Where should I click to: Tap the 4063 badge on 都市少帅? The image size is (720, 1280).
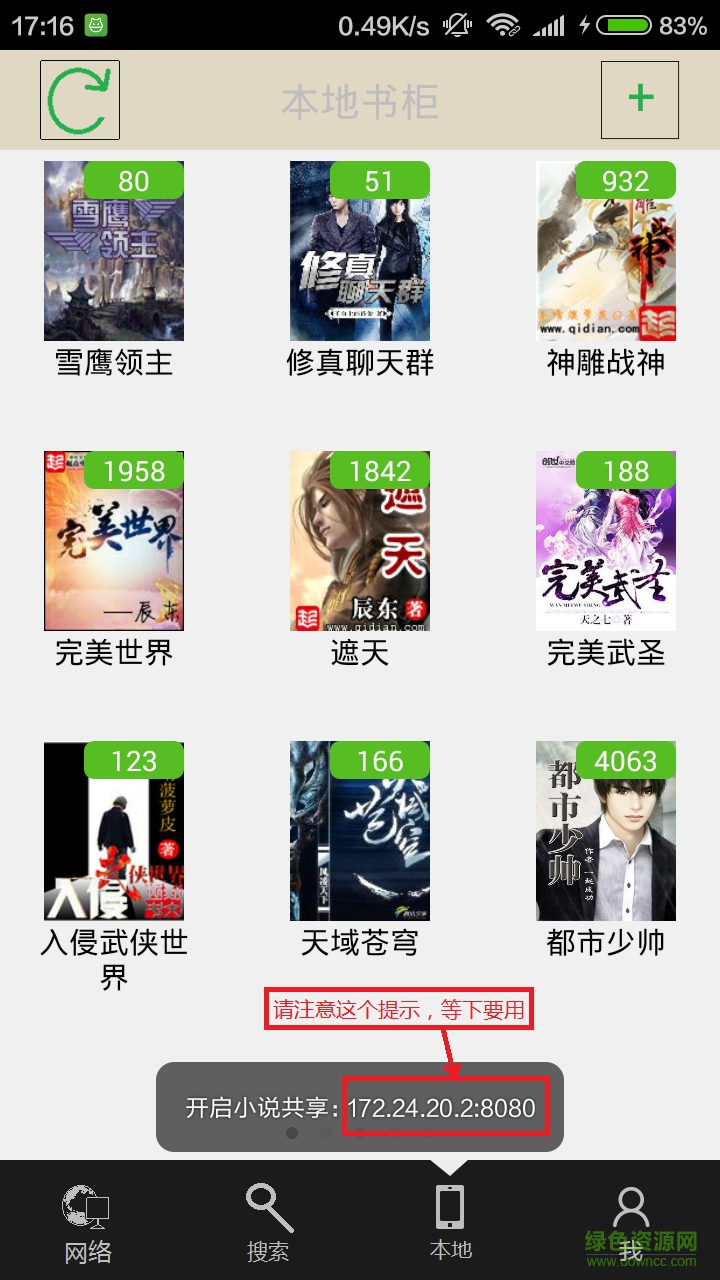[x=626, y=761]
